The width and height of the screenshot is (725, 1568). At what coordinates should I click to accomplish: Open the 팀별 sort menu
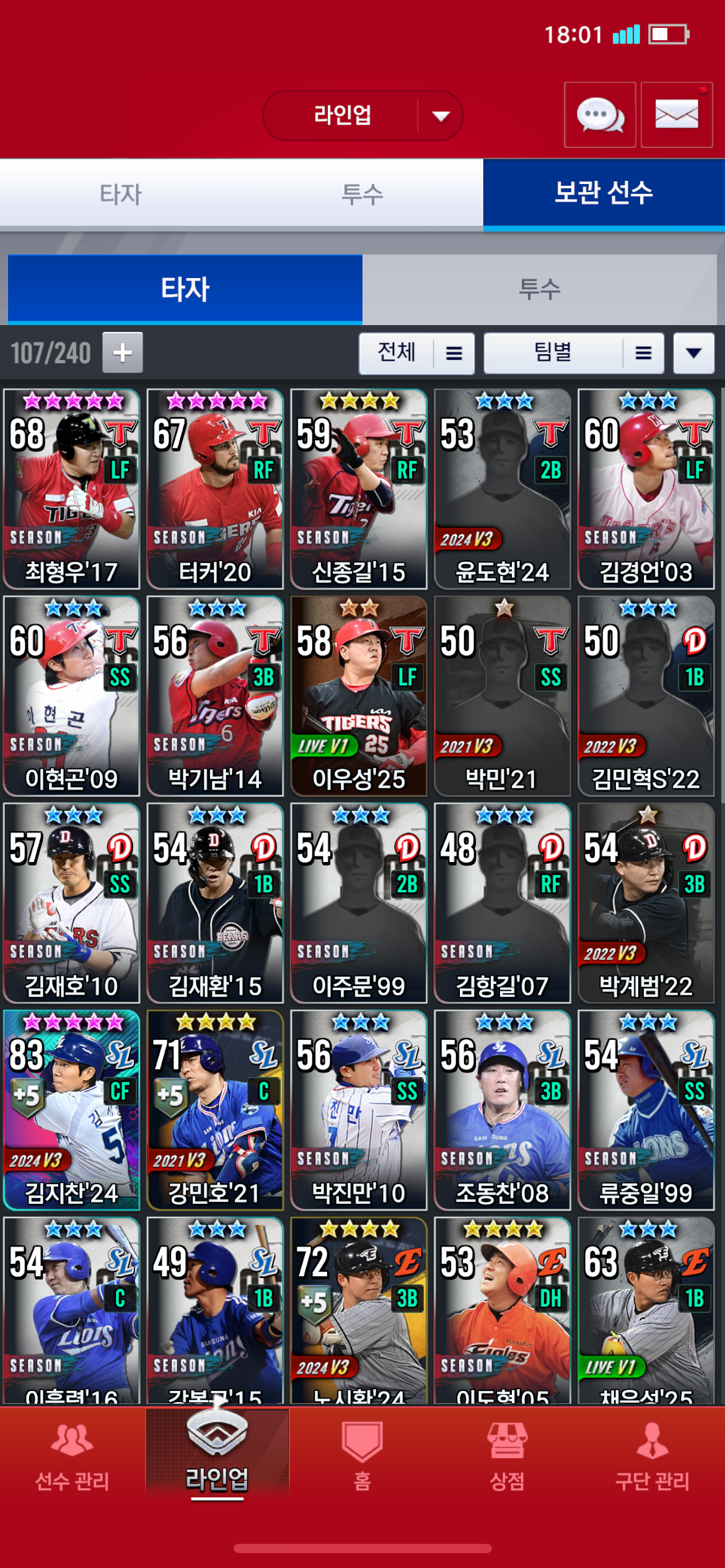(573, 353)
